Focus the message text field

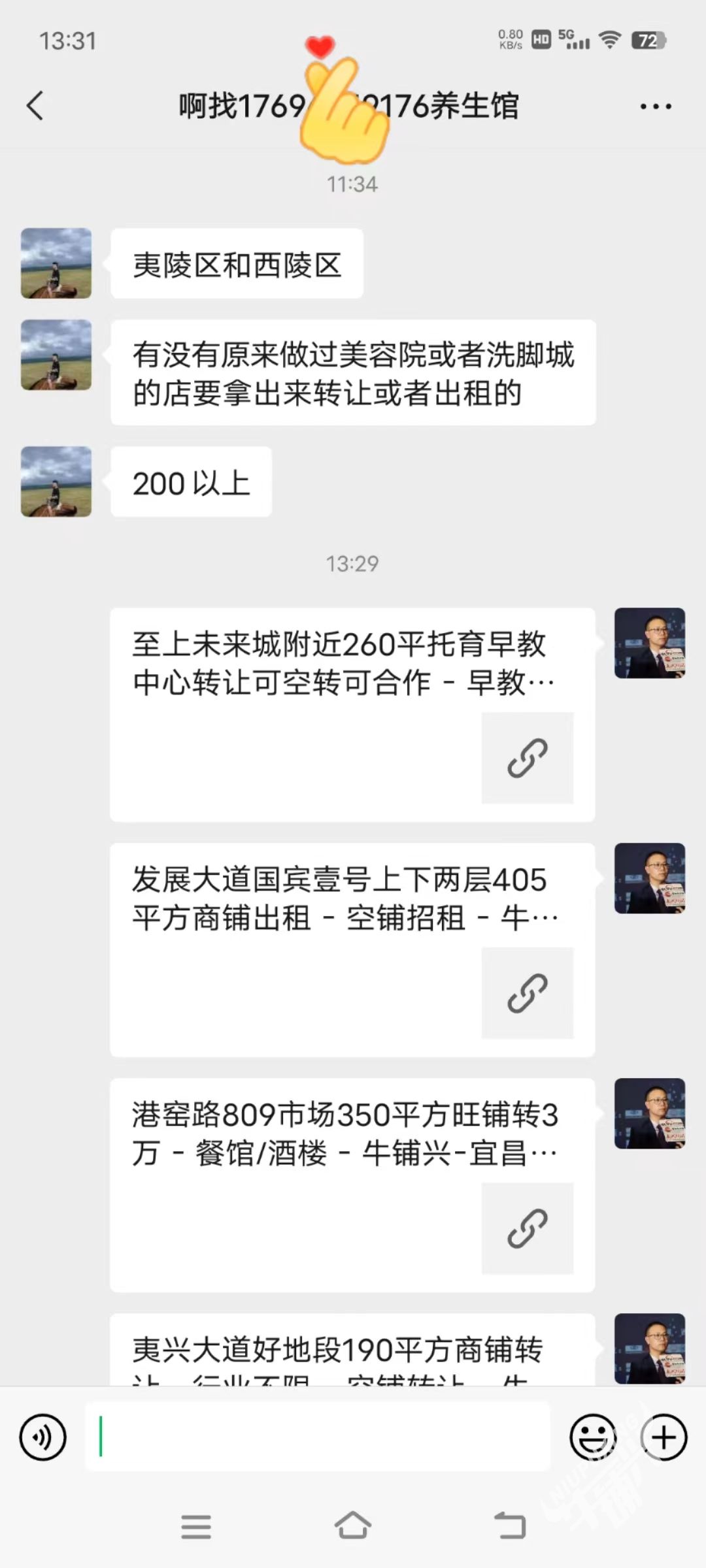[317, 1437]
